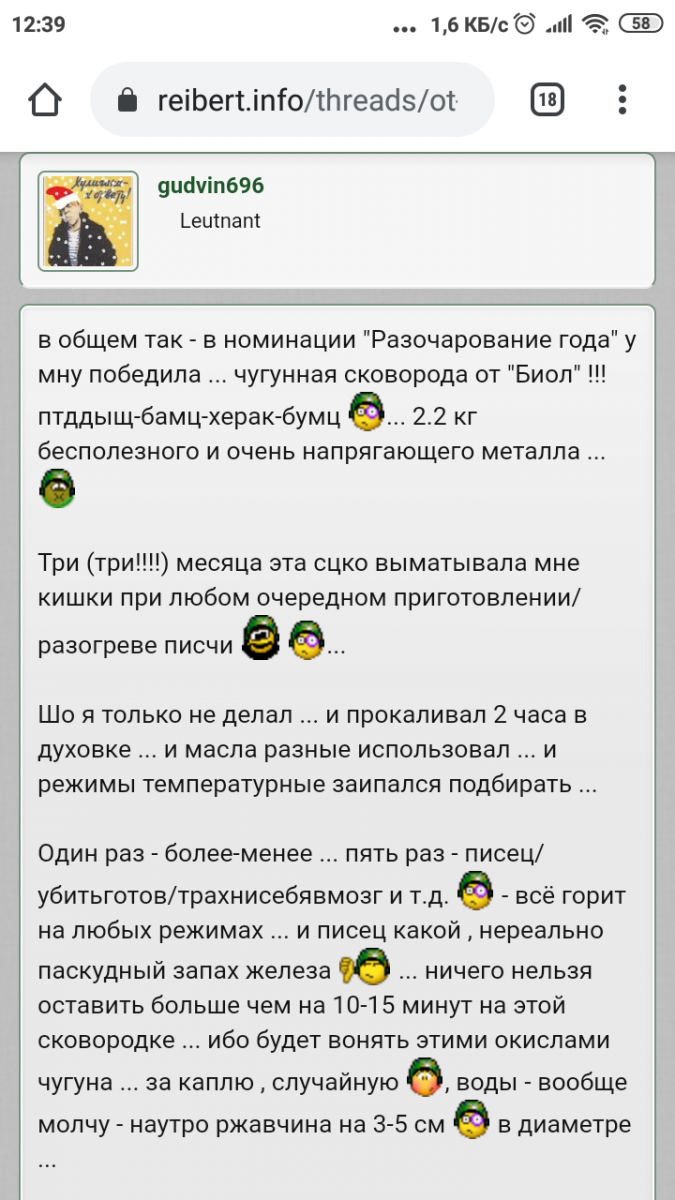
Task: Go to the browser home page
Action: click(45, 100)
